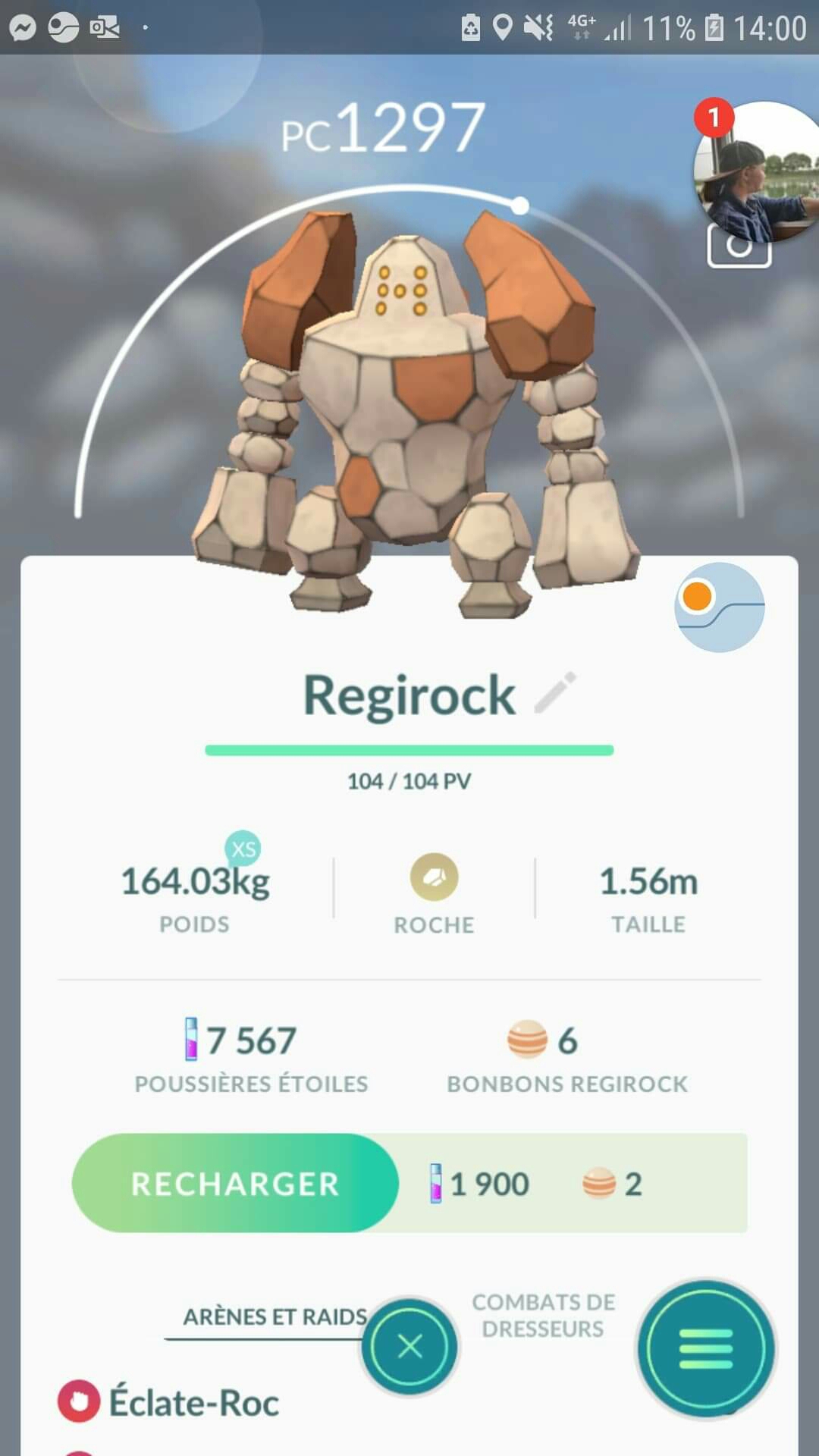Switch to the Combats de Dresseurs tab

(x=543, y=1315)
